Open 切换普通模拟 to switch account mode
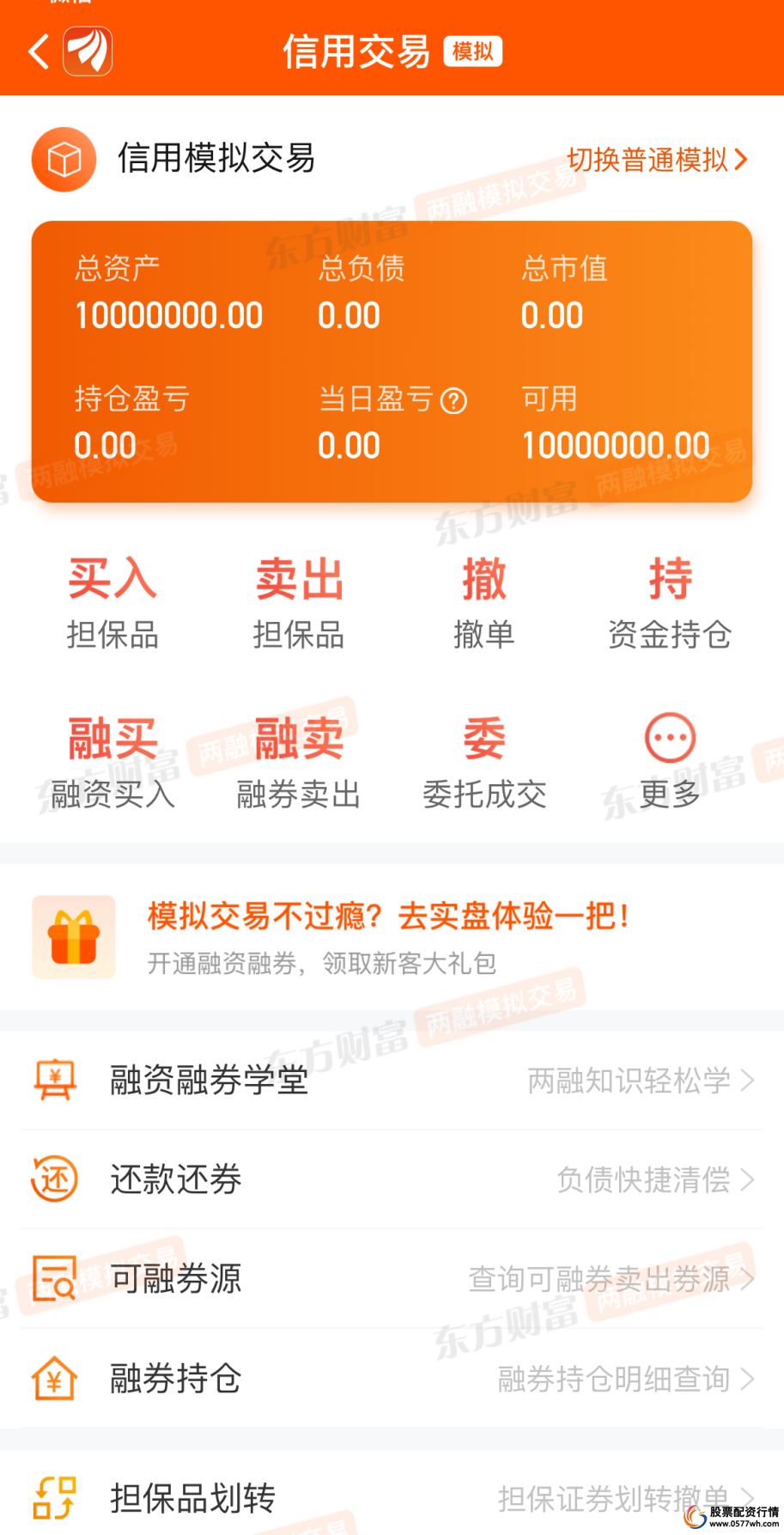The image size is (784, 1535). (x=656, y=160)
